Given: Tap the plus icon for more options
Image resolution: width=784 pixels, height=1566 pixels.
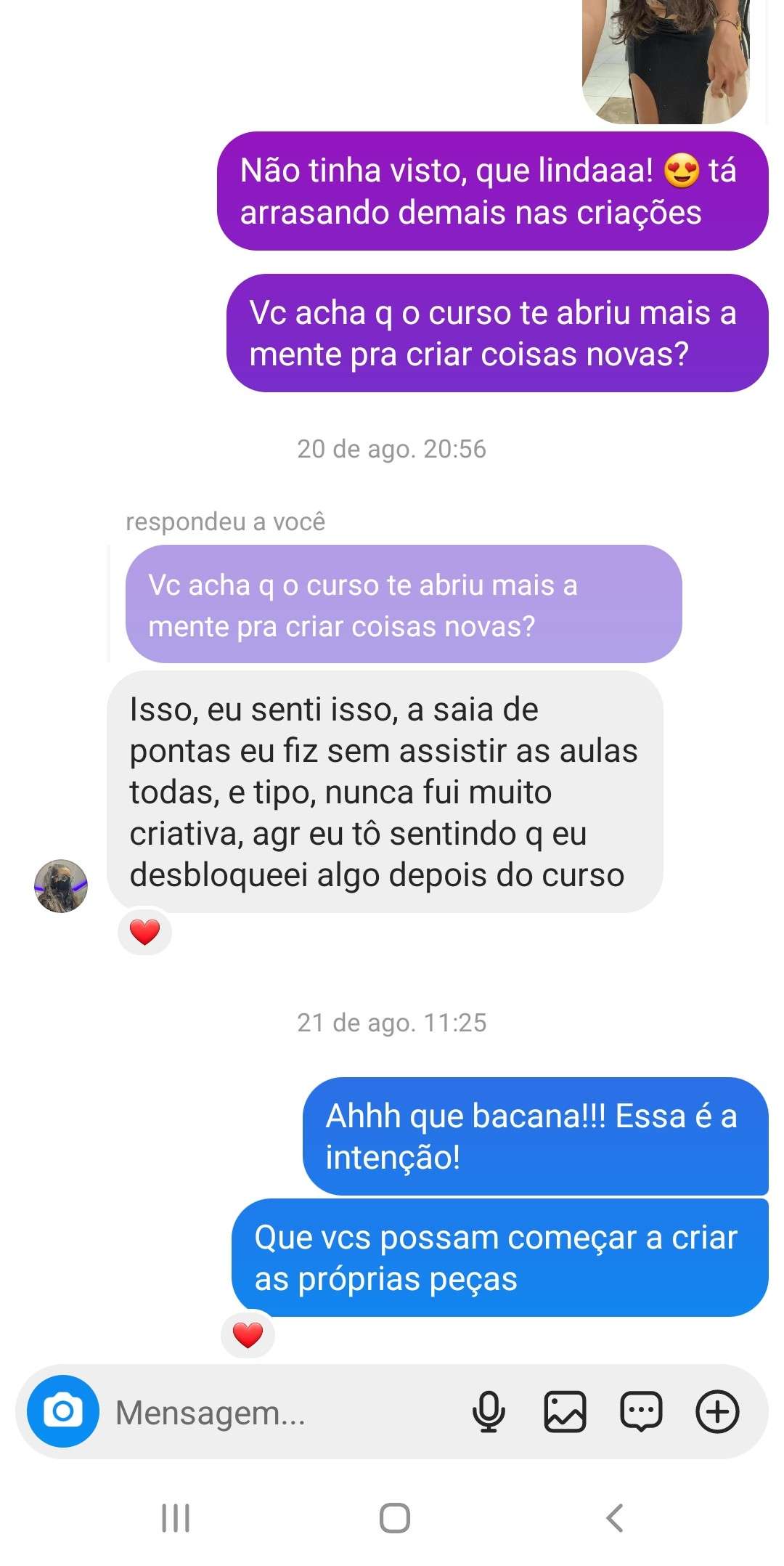Looking at the screenshot, I should pos(717,1411).
